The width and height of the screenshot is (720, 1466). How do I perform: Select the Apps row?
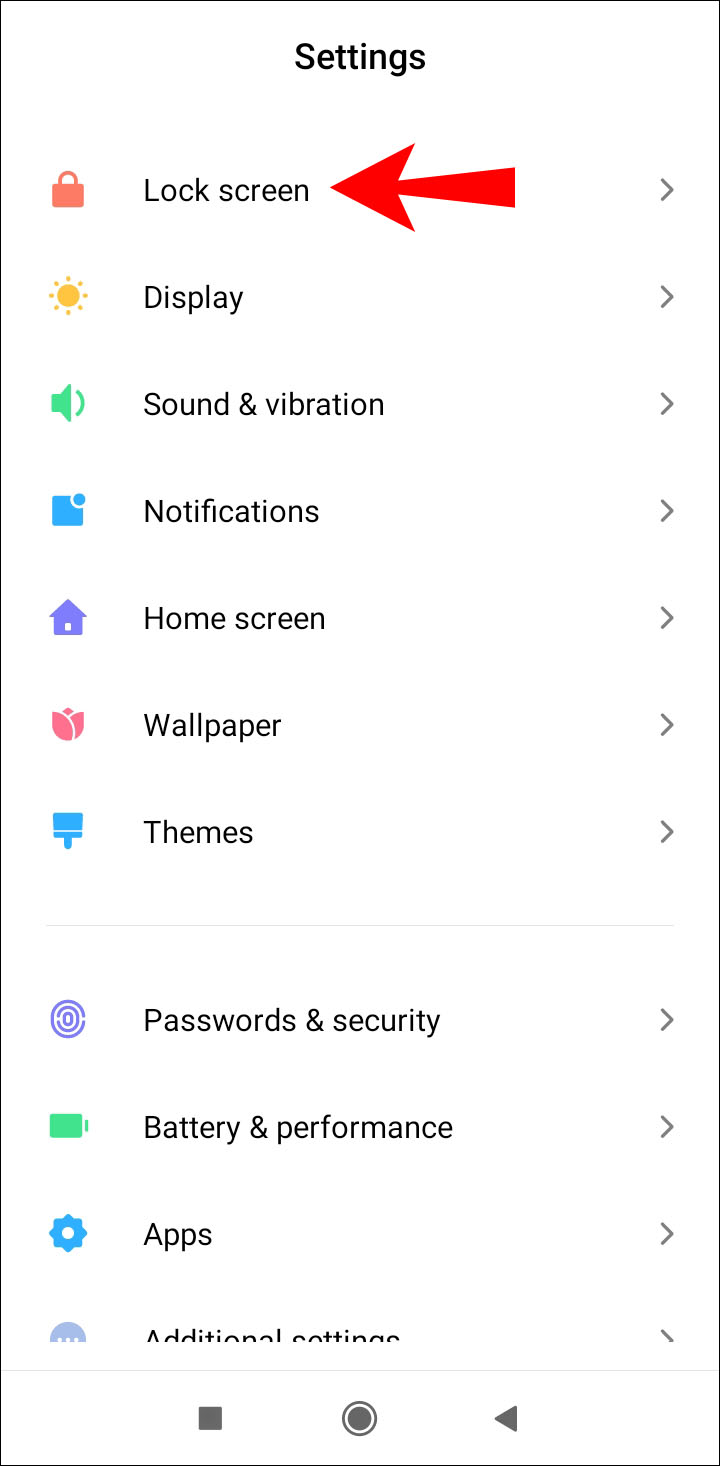(x=178, y=1234)
